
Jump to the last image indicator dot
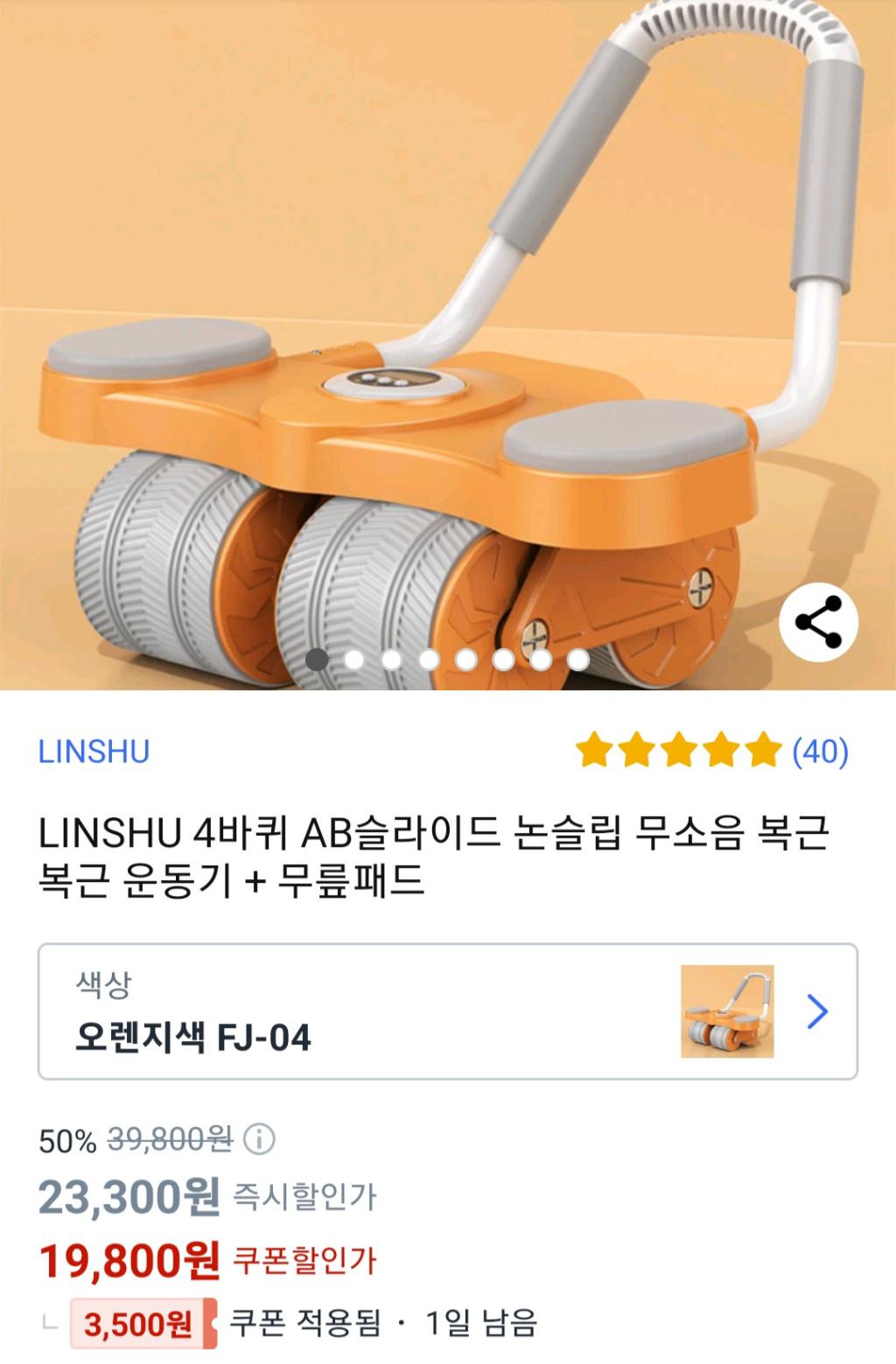click(577, 660)
